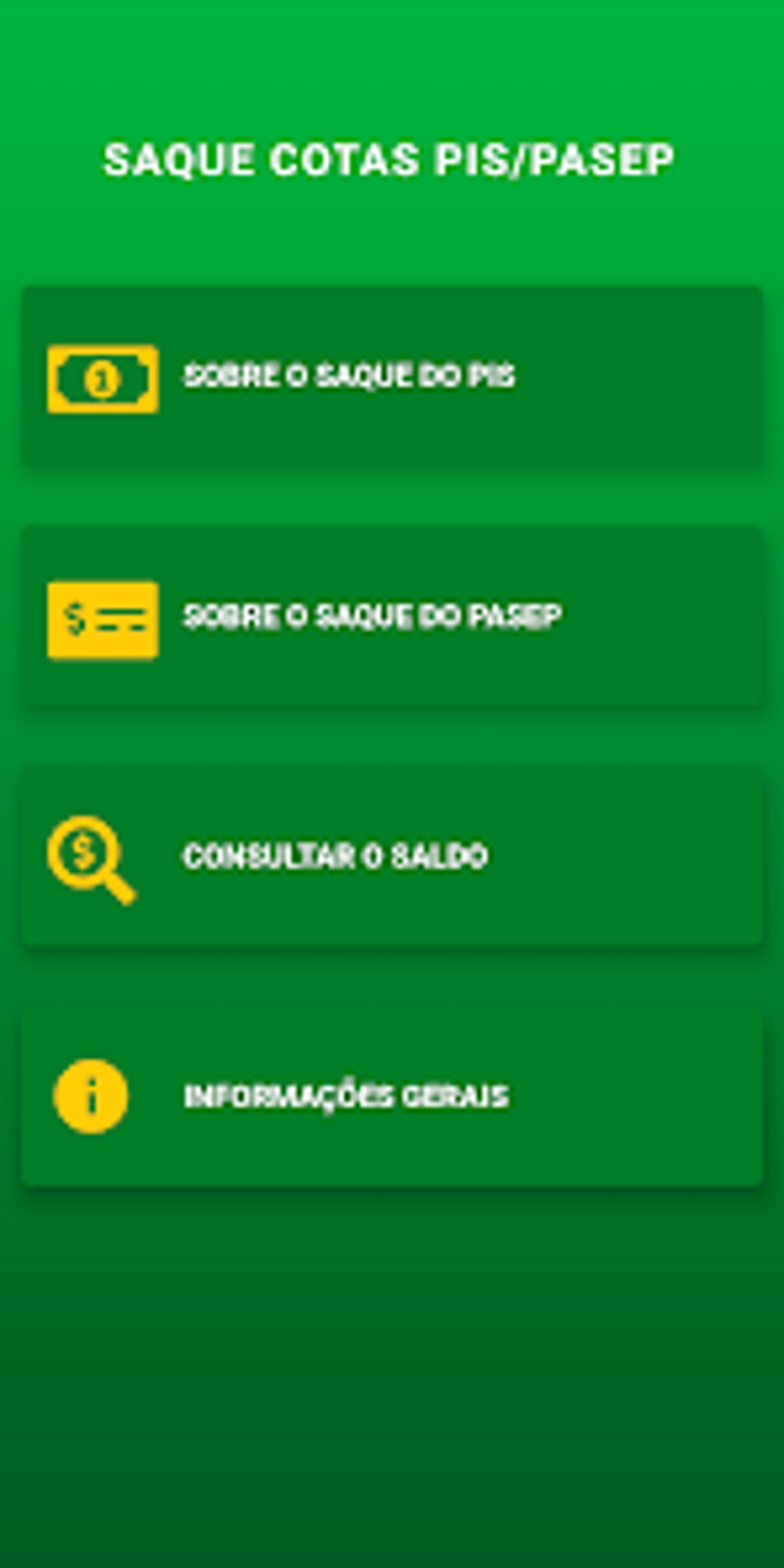Select Consultar o Saldo
This screenshot has height=1568, width=784.
pyautogui.click(x=392, y=856)
